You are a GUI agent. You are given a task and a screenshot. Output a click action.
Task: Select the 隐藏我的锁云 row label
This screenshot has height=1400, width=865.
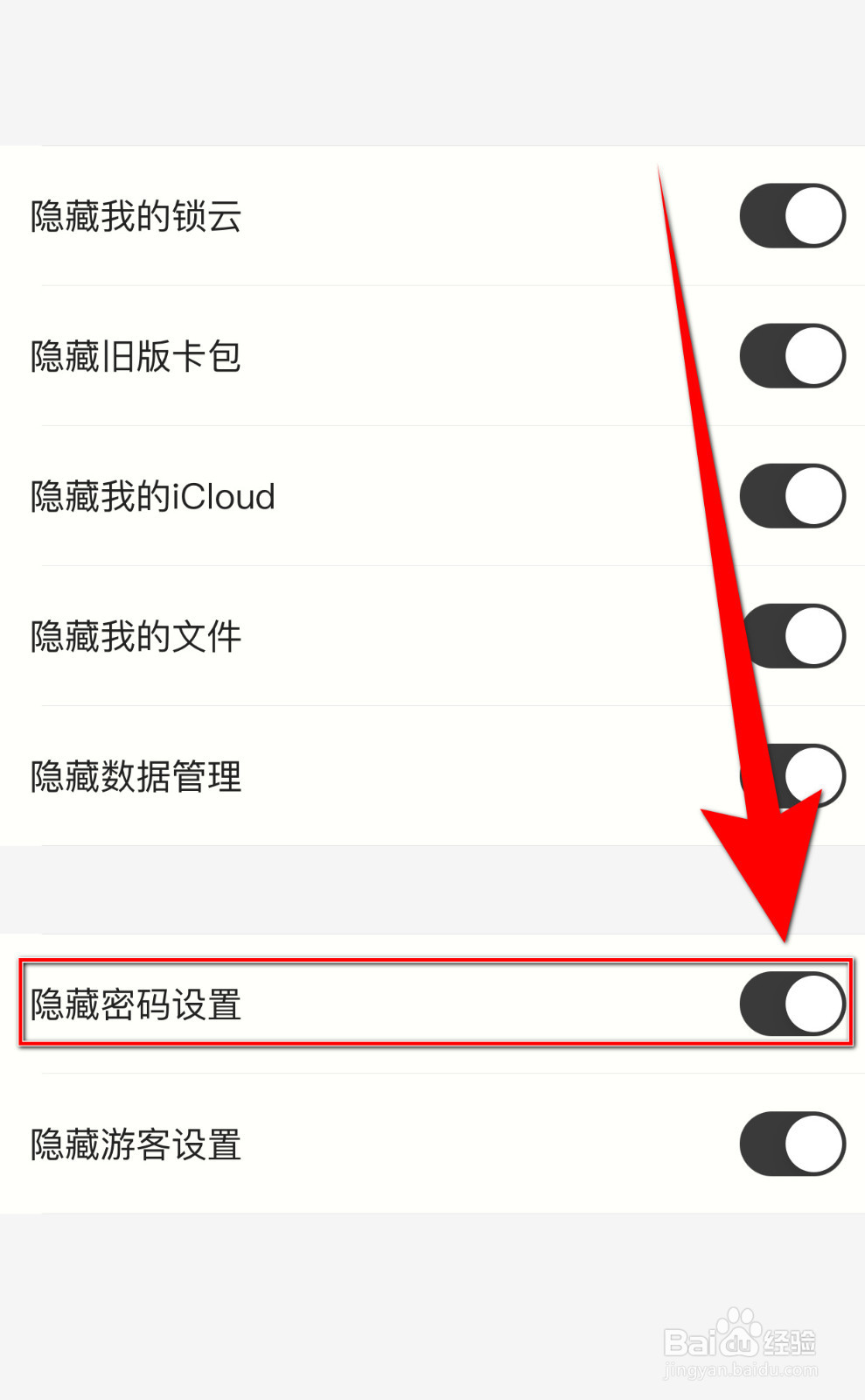click(136, 216)
